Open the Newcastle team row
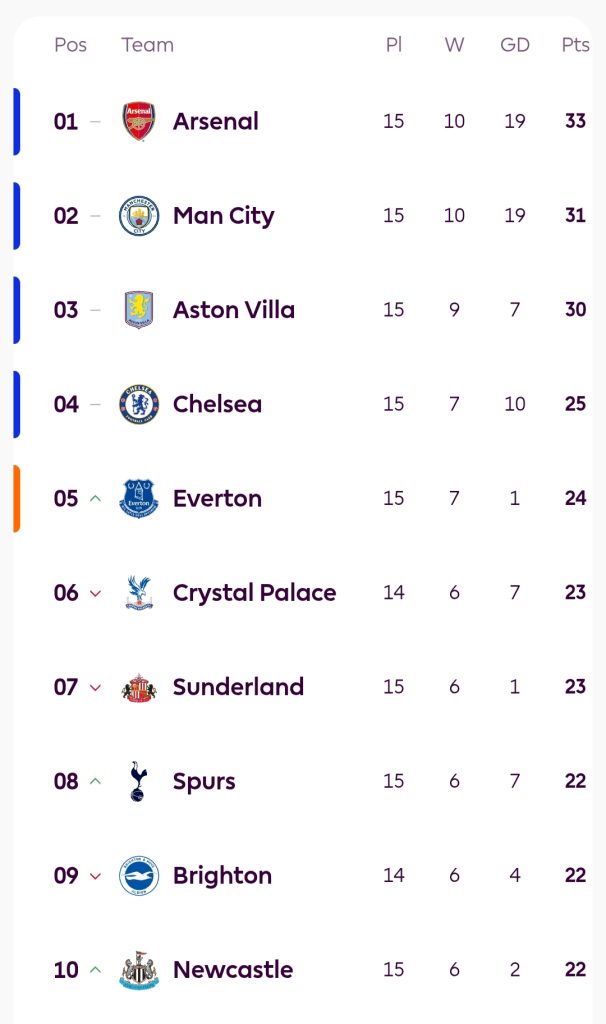606x1024 pixels. pyautogui.click(x=233, y=970)
